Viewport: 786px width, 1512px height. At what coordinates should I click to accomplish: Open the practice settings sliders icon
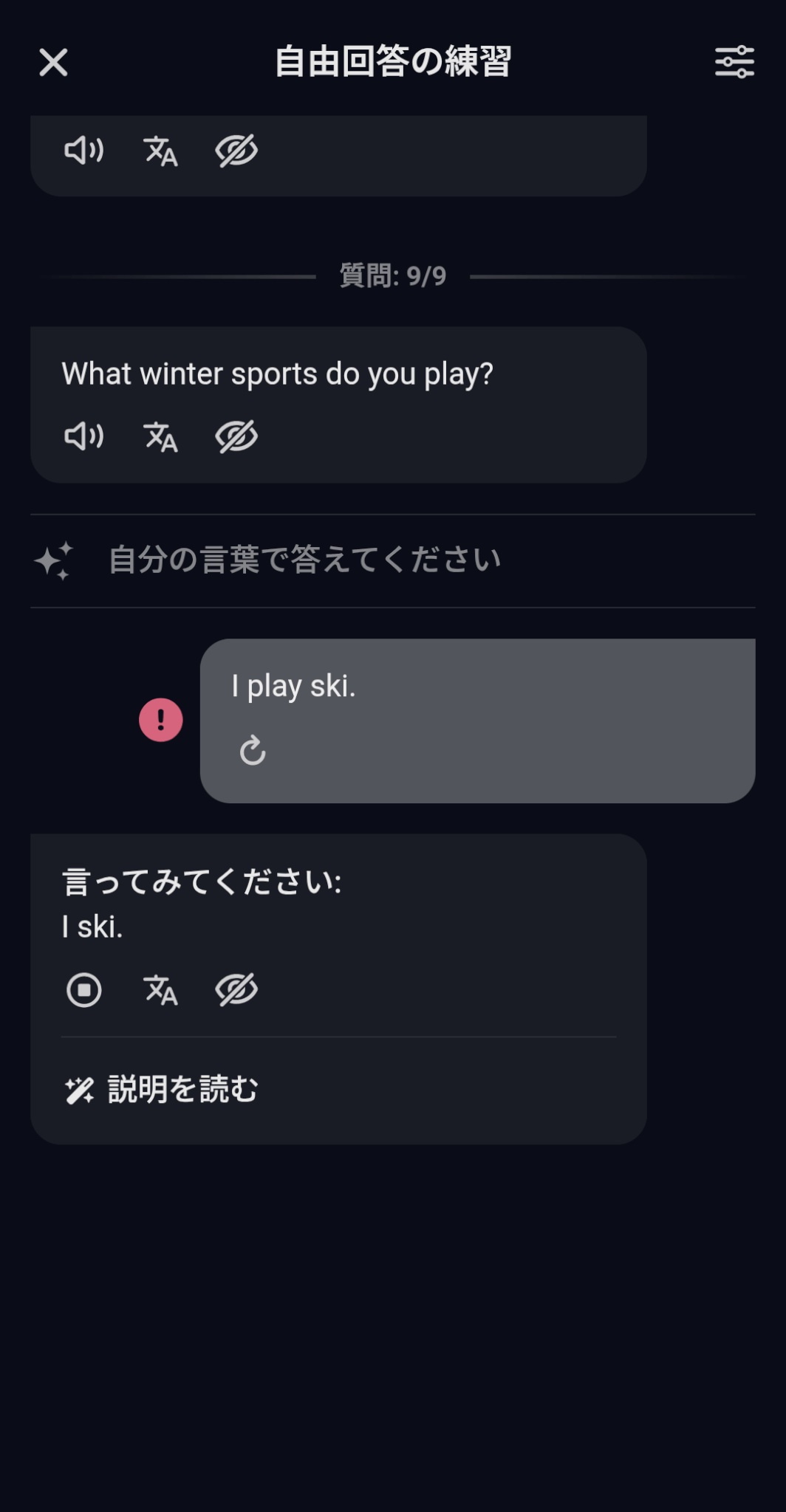(x=734, y=62)
